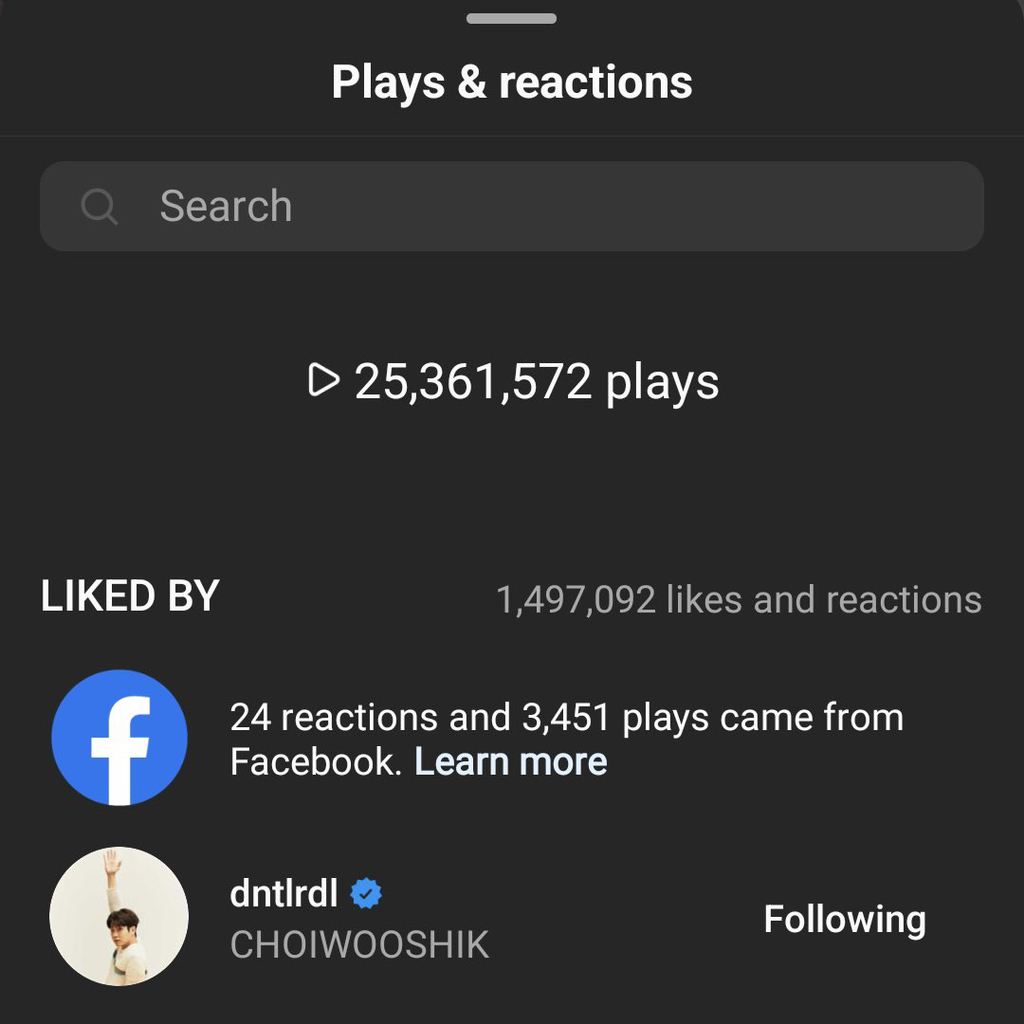Tap the Following button for dntlrdl

point(844,919)
